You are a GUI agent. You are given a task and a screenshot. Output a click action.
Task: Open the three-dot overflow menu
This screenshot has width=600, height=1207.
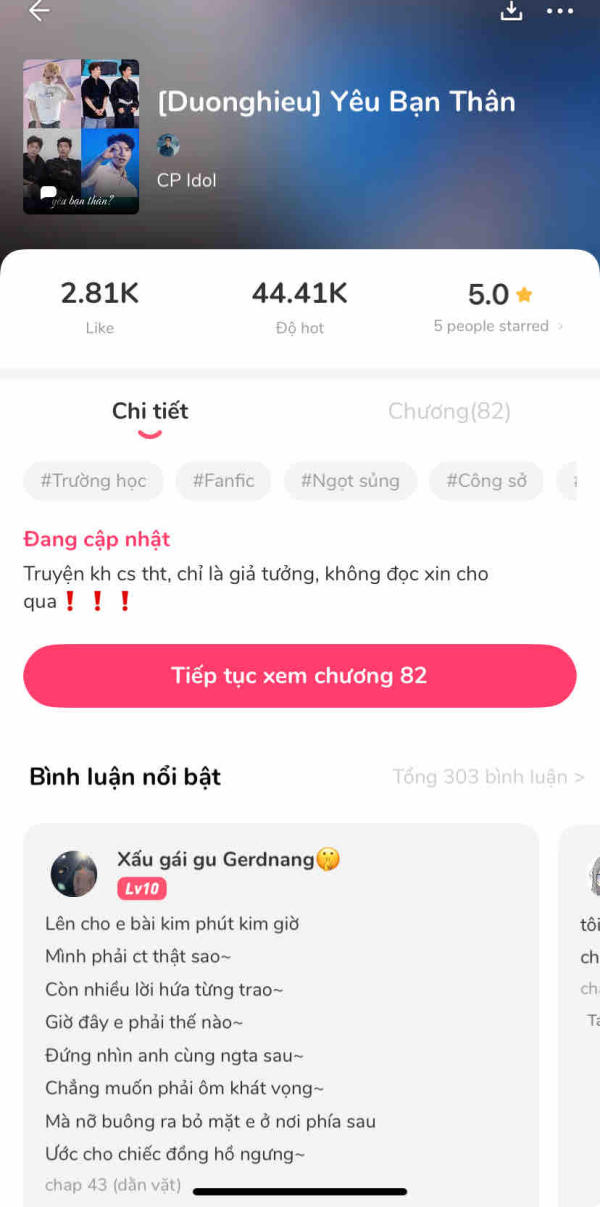click(560, 12)
